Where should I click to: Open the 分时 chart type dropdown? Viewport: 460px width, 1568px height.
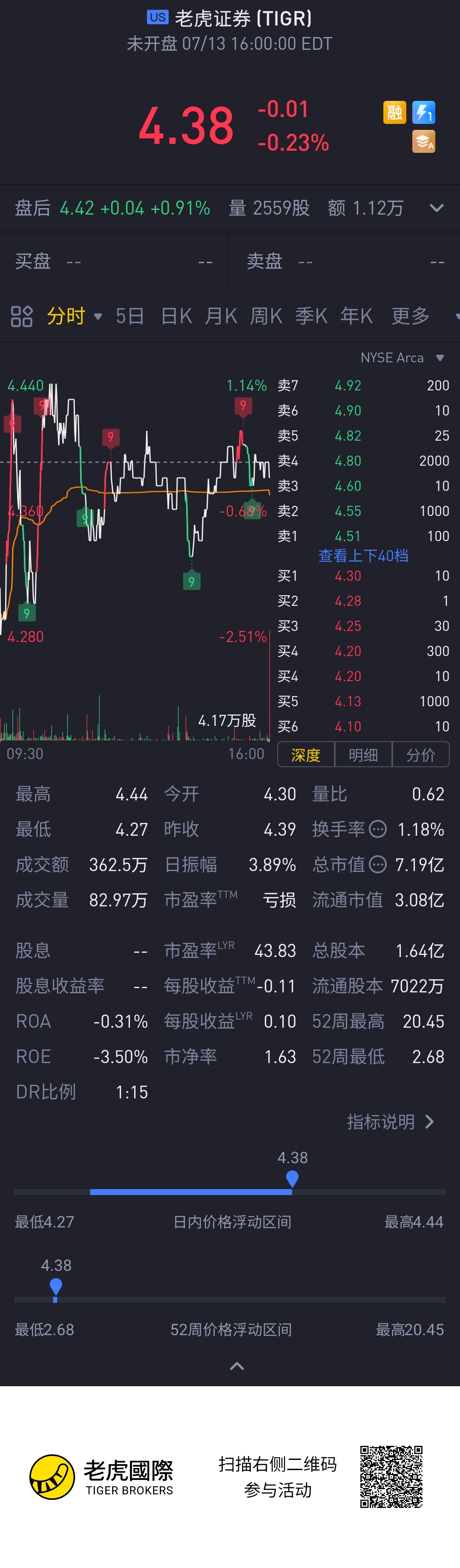click(x=74, y=316)
